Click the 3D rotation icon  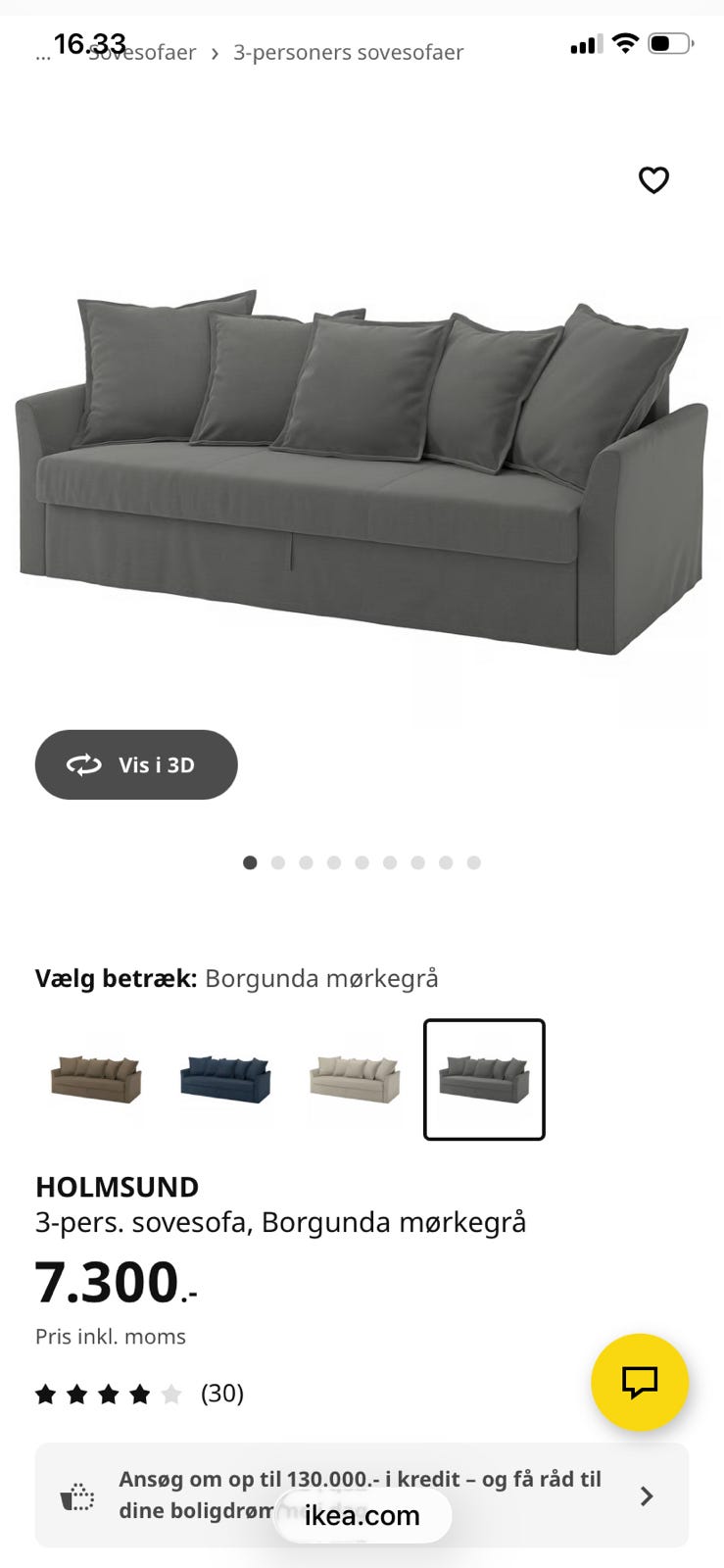point(85,764)
